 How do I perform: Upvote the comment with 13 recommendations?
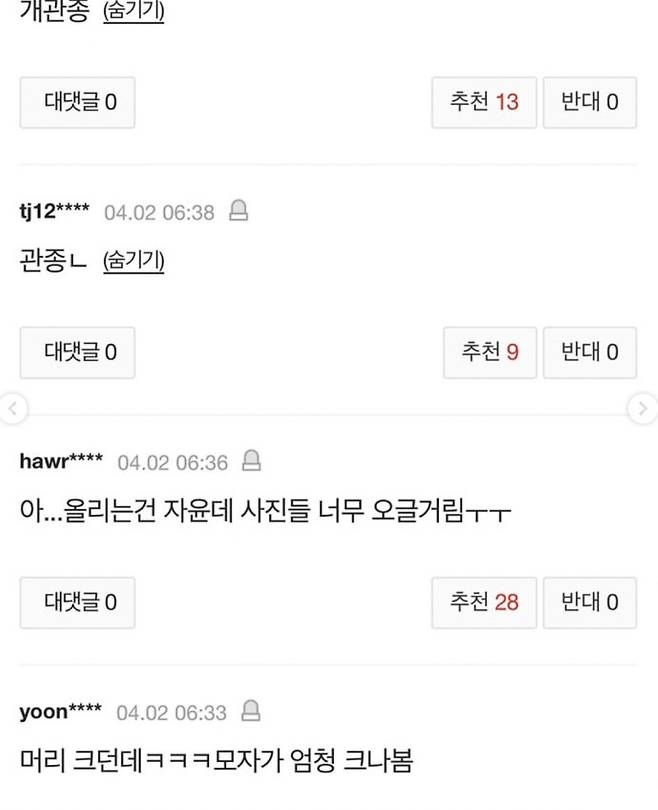(484, 102)
